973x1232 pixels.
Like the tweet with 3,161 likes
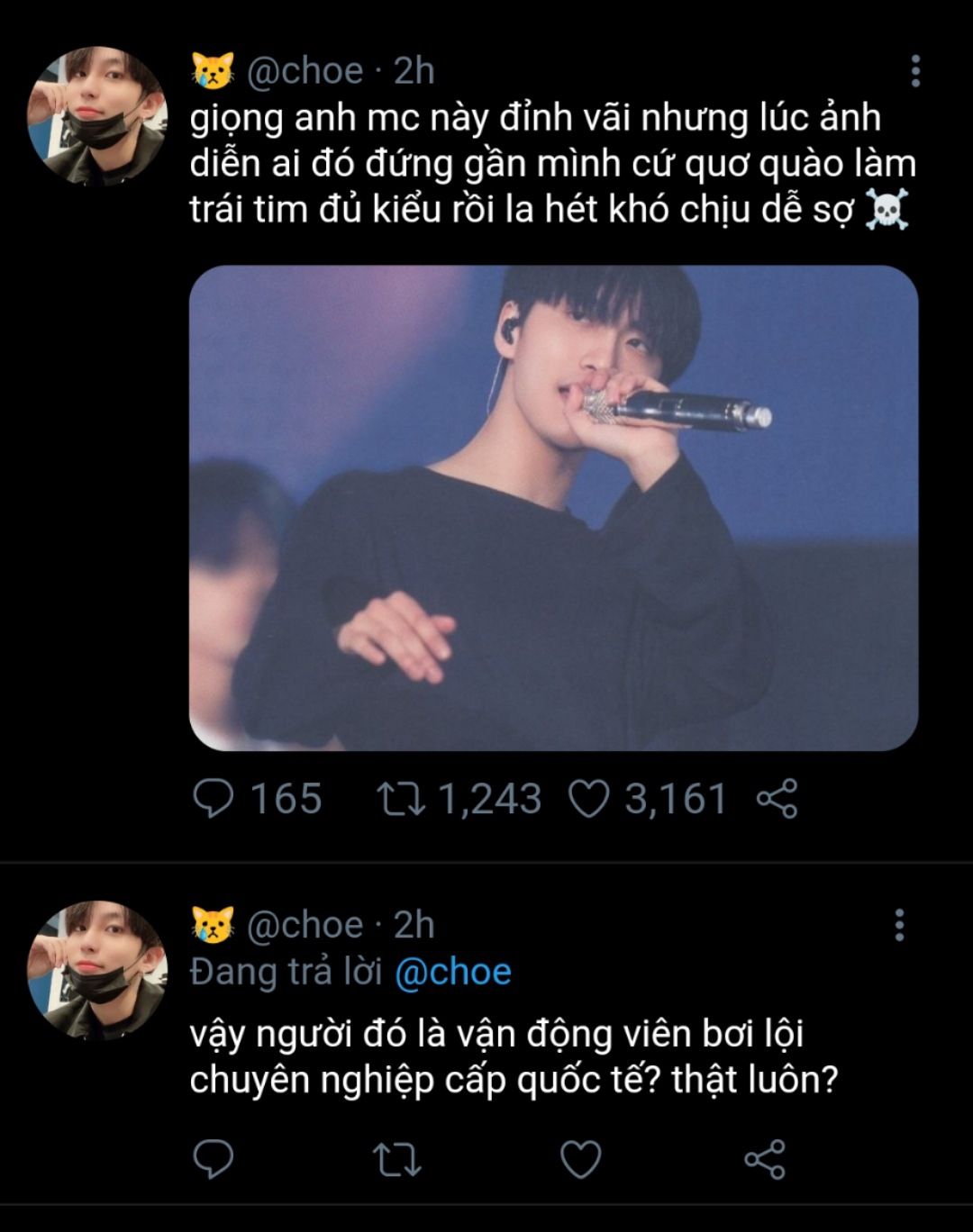(589, 799)
